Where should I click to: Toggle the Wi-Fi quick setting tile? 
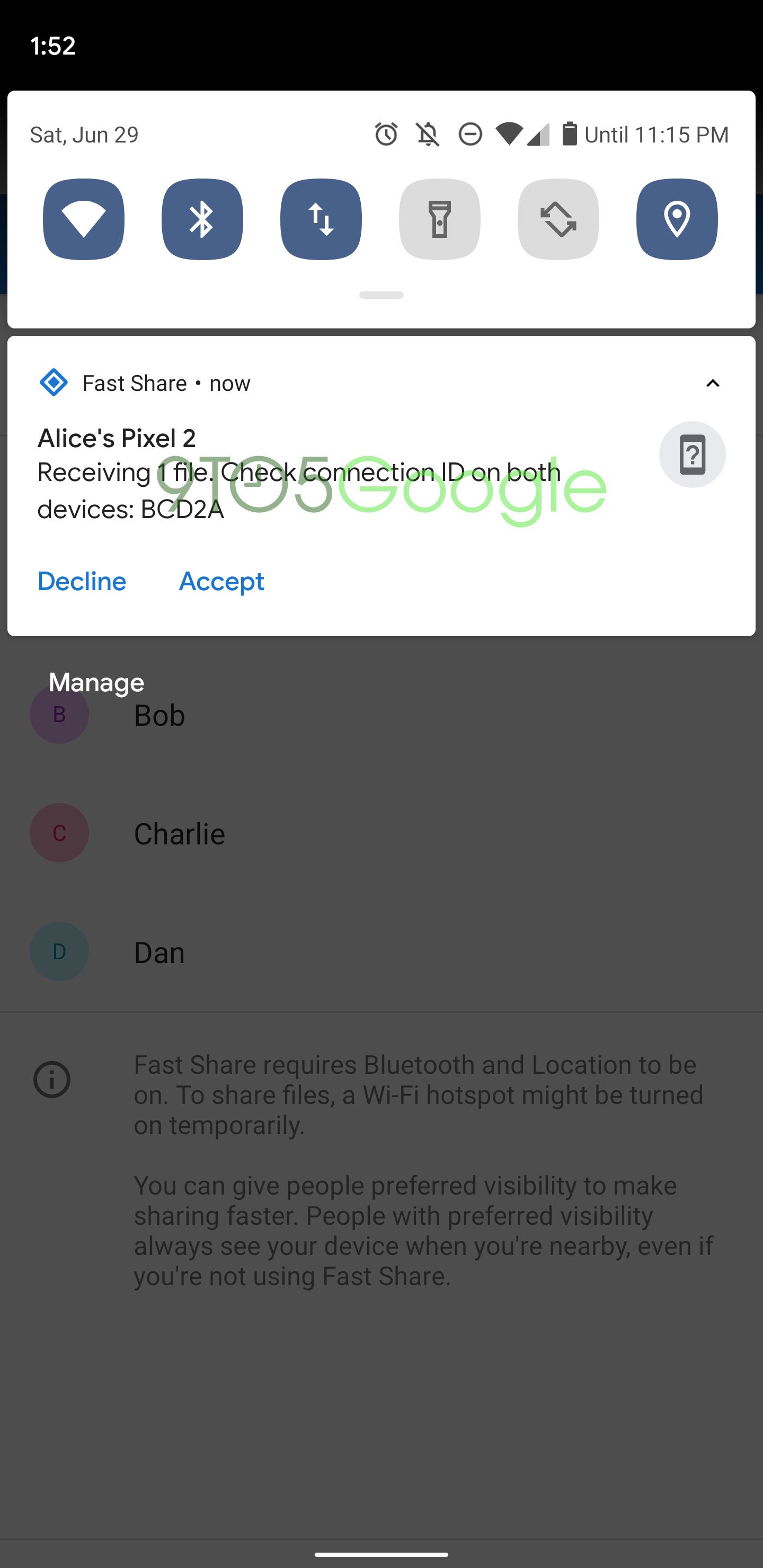83,219
